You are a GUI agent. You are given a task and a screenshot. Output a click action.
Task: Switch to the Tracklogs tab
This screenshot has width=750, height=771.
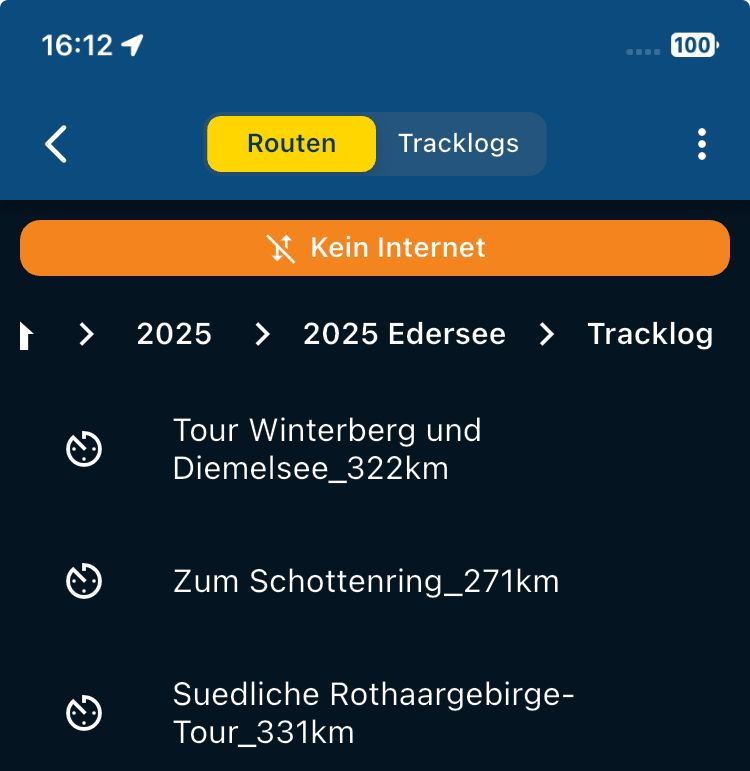[459, 144]
